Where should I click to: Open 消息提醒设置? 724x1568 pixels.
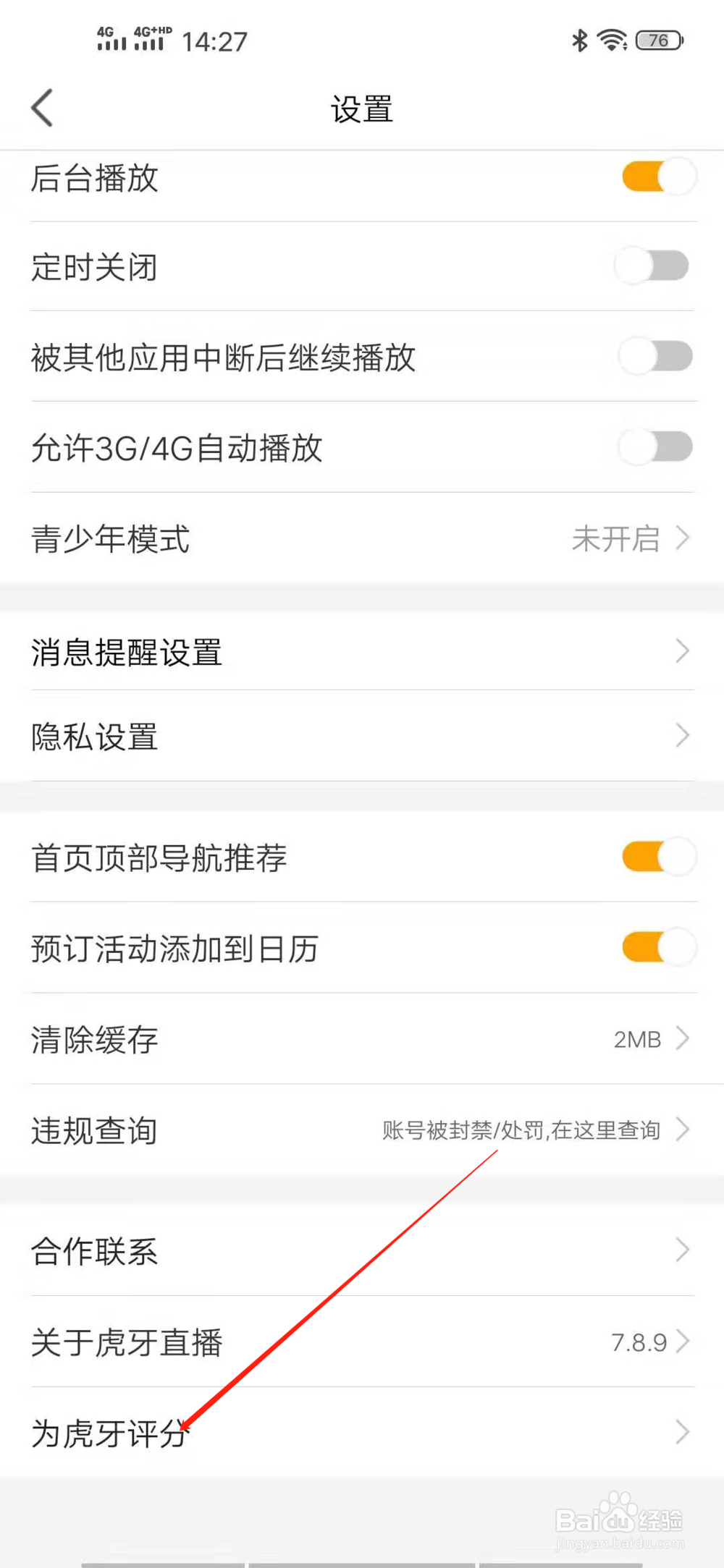pyautogui.click(x=362, y=651)
